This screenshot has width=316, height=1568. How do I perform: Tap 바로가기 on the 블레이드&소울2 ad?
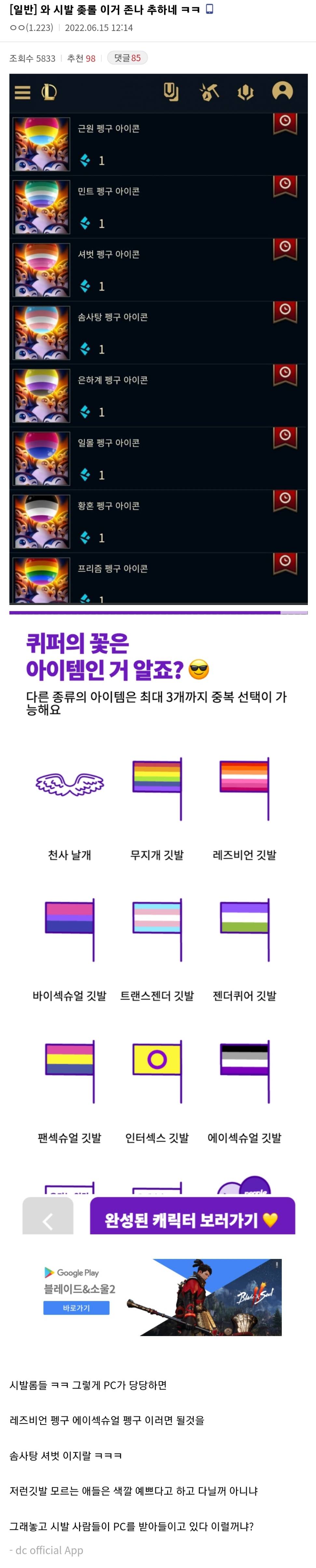(76, 1307)
